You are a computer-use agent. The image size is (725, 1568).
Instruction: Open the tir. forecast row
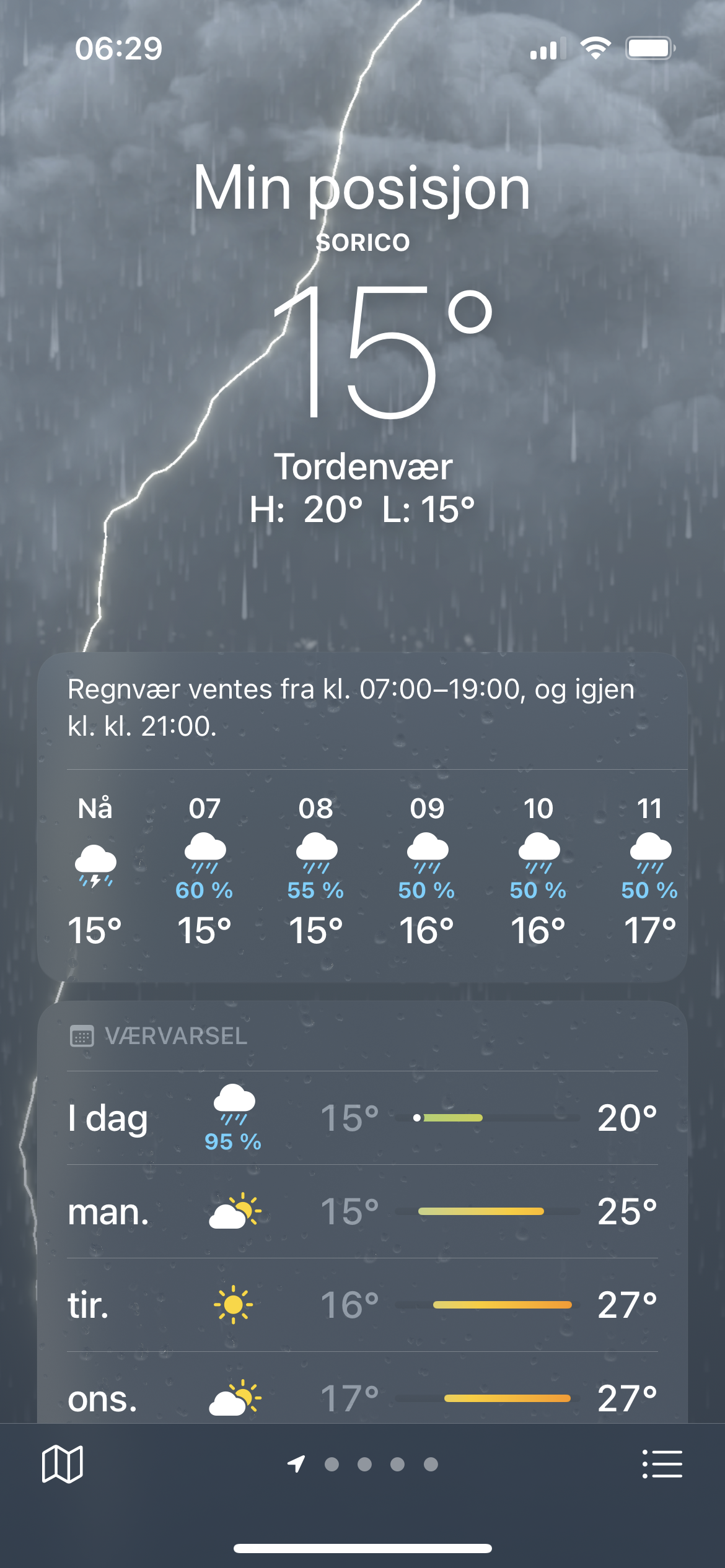point(362,1305)
